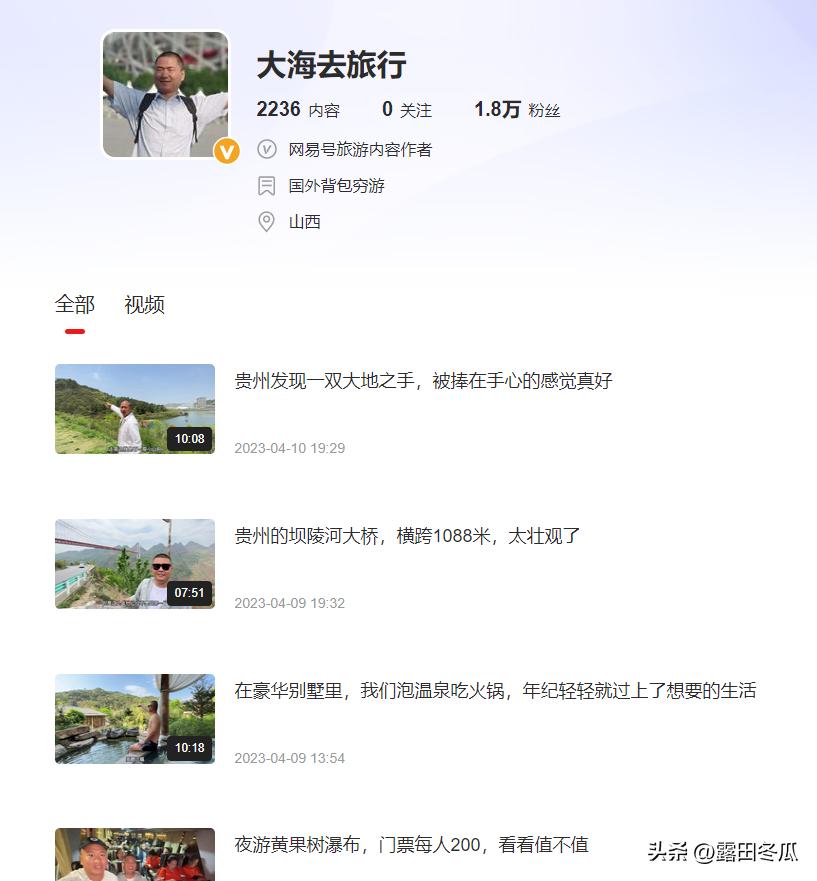
Task: Click the tag icon next to 国外背包穷游
Action: [x=265, y=186]
